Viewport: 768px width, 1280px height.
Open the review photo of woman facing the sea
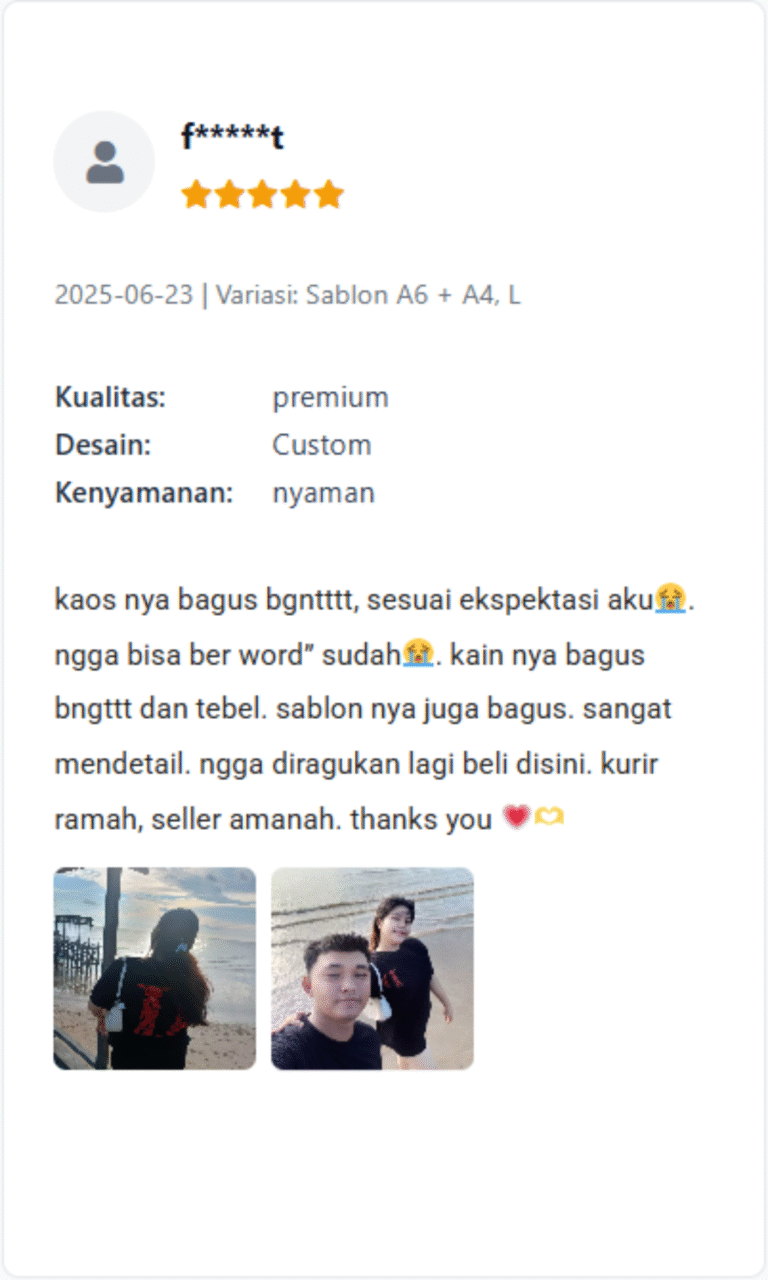[154, 968]
